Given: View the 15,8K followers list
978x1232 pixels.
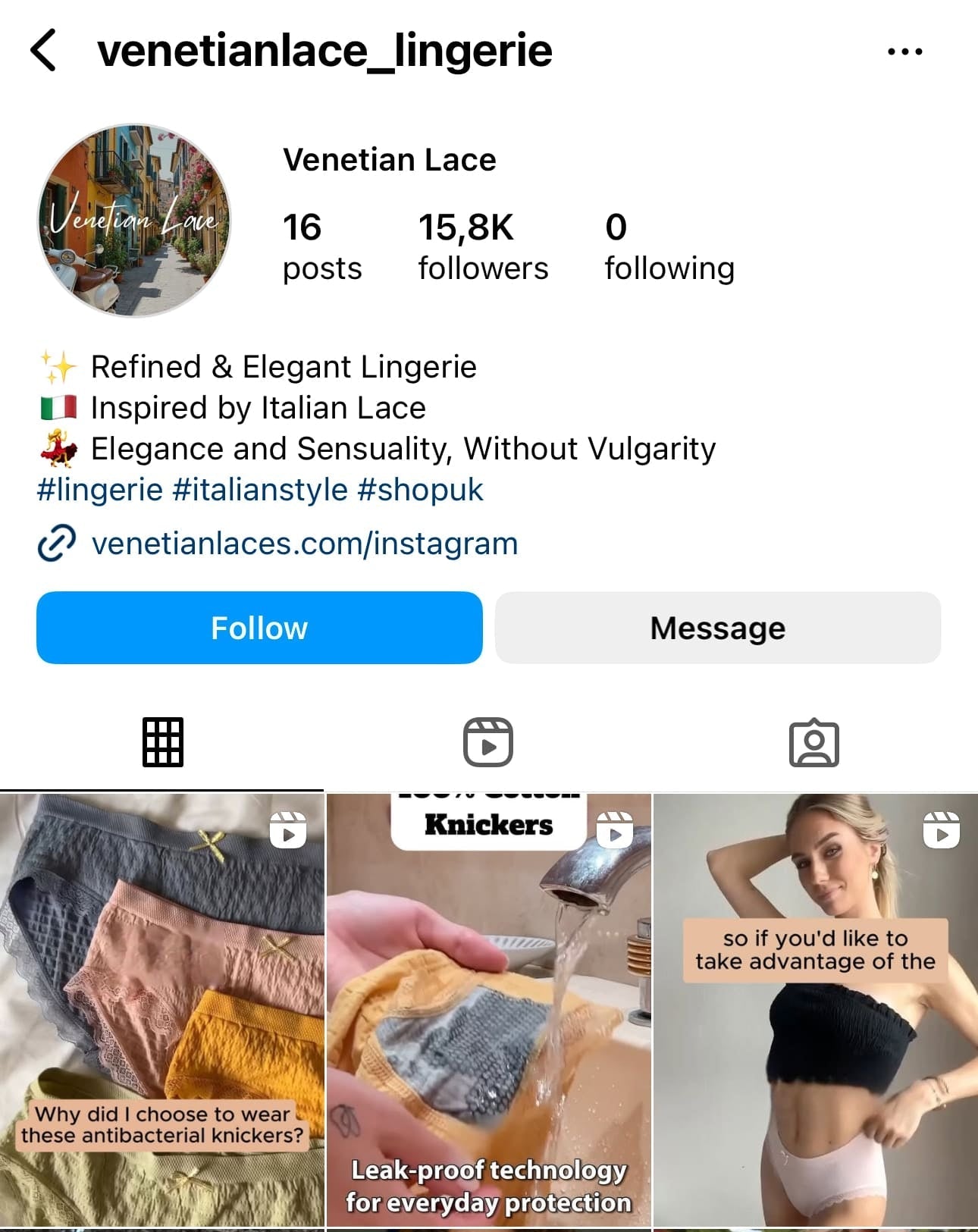Looking at the screenshot, I should (x=482, y=247).
